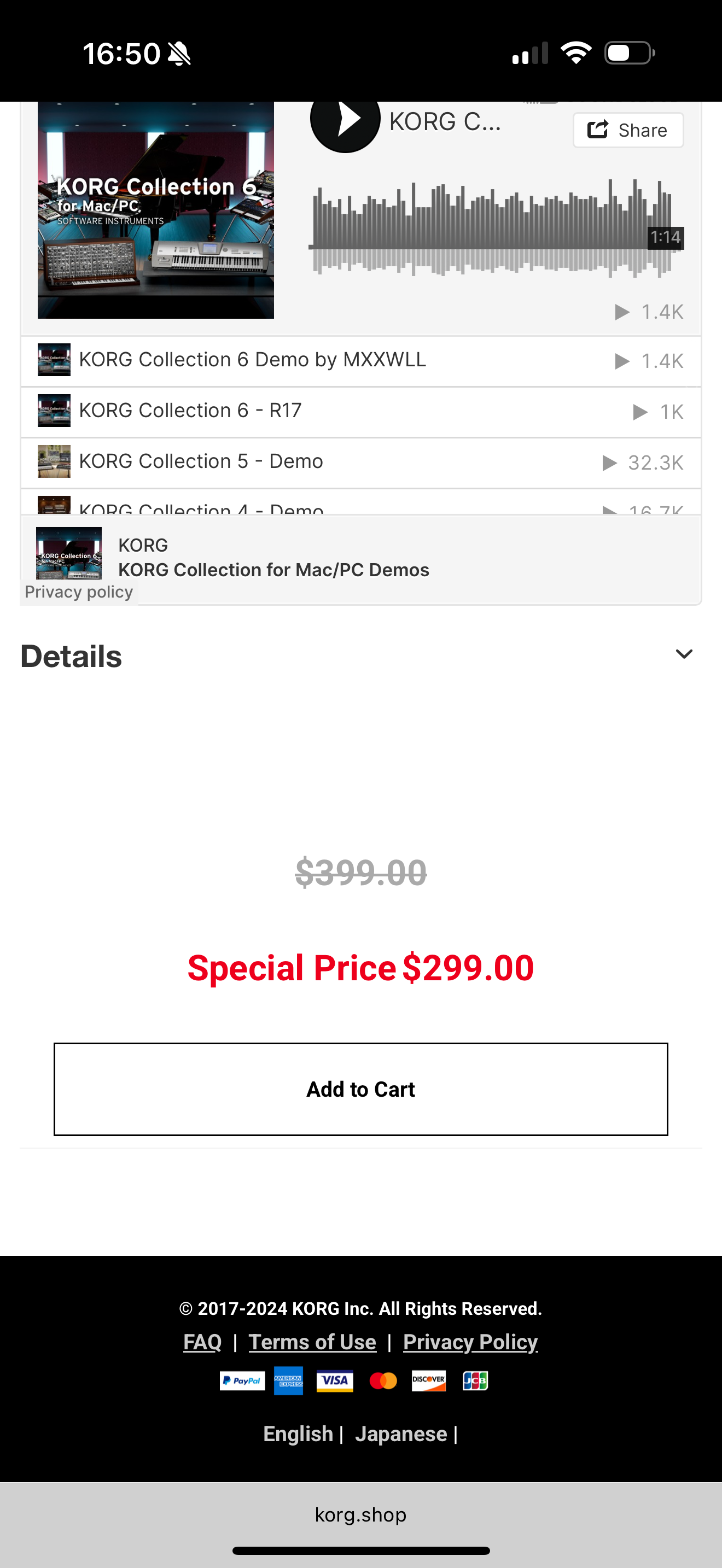The width and height of the screenshot is (722, 1568).
Task: Switch site language to Japanese
Action: coord(400,1434)
